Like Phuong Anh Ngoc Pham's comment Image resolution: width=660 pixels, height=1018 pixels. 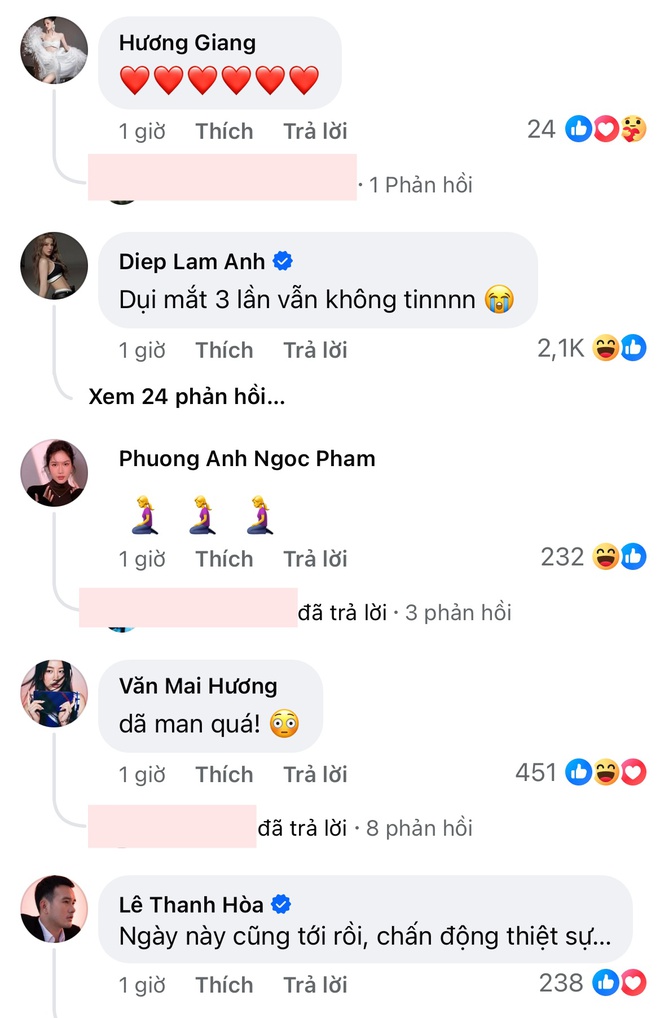tap(224, 558)
